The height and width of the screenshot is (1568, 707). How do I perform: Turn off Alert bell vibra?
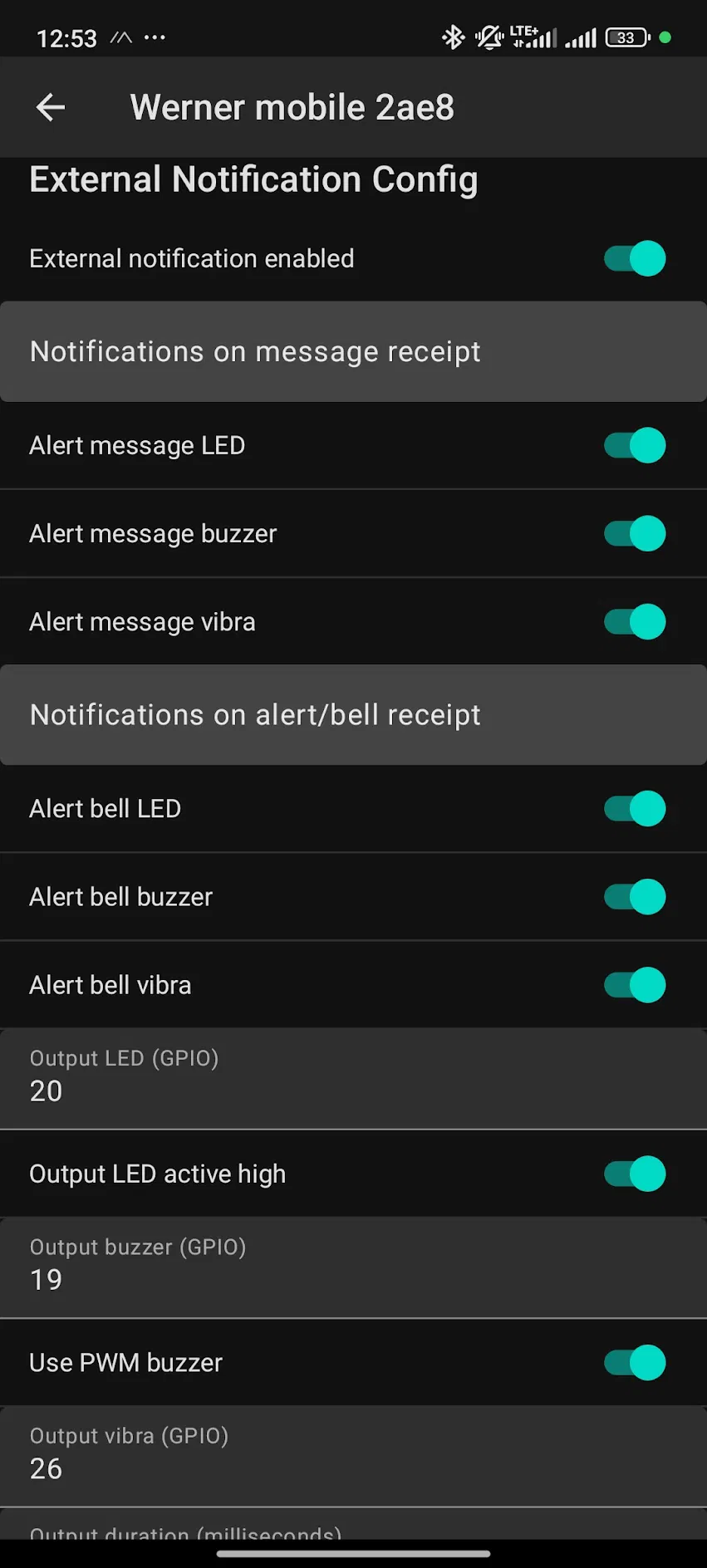tap(635, 985)
